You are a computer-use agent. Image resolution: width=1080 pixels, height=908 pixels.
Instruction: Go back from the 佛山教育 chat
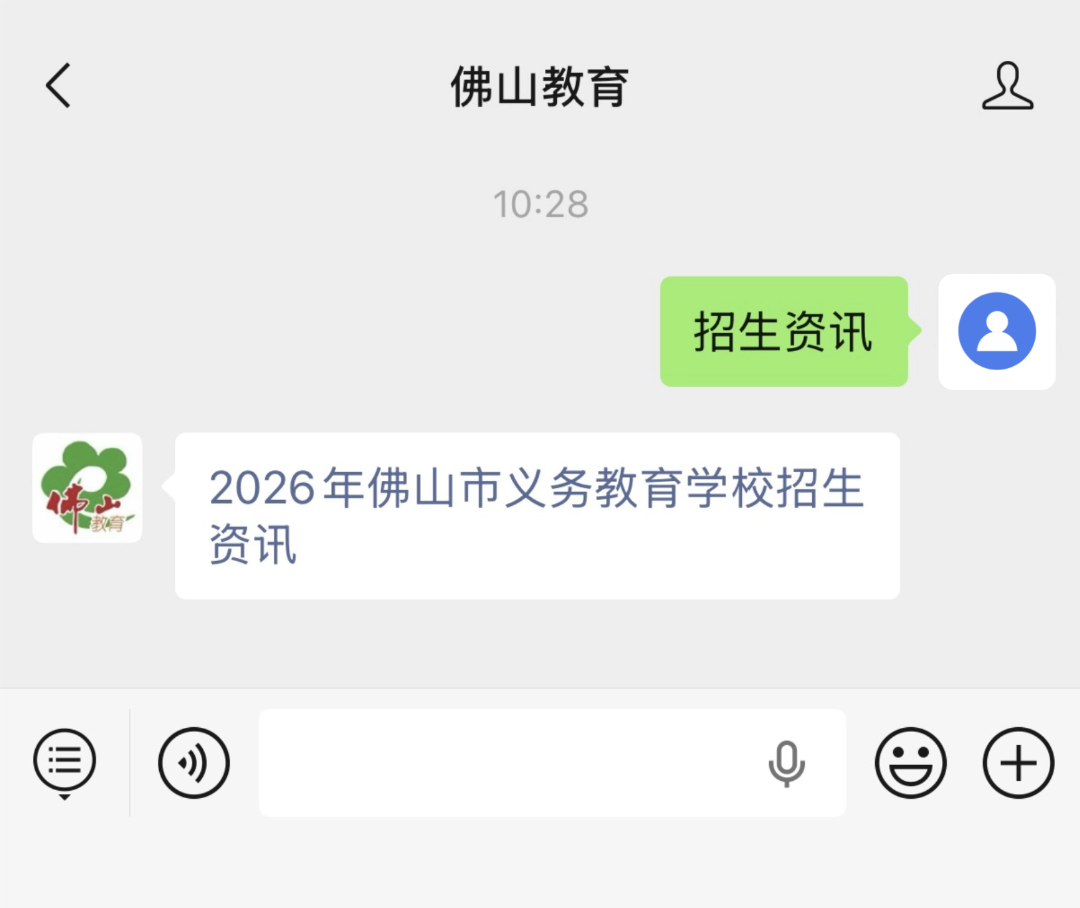tap(58, 86)
